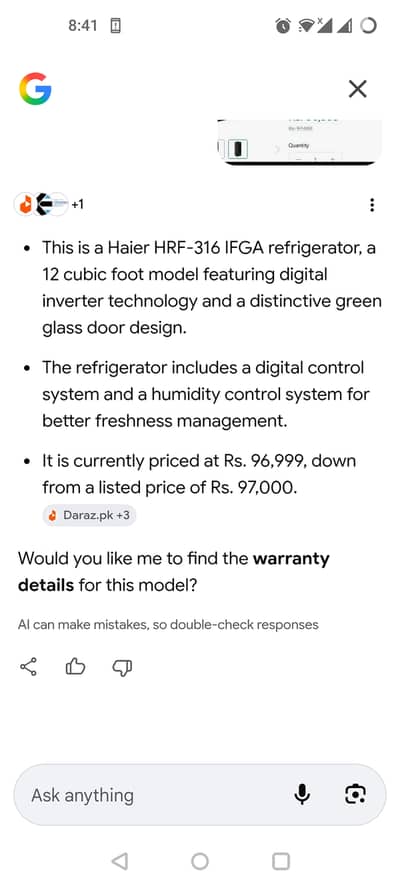The width and height of the screenshot is (400, 888).
Task: Give the response a thumbs down
Action: tap(122, 668)
